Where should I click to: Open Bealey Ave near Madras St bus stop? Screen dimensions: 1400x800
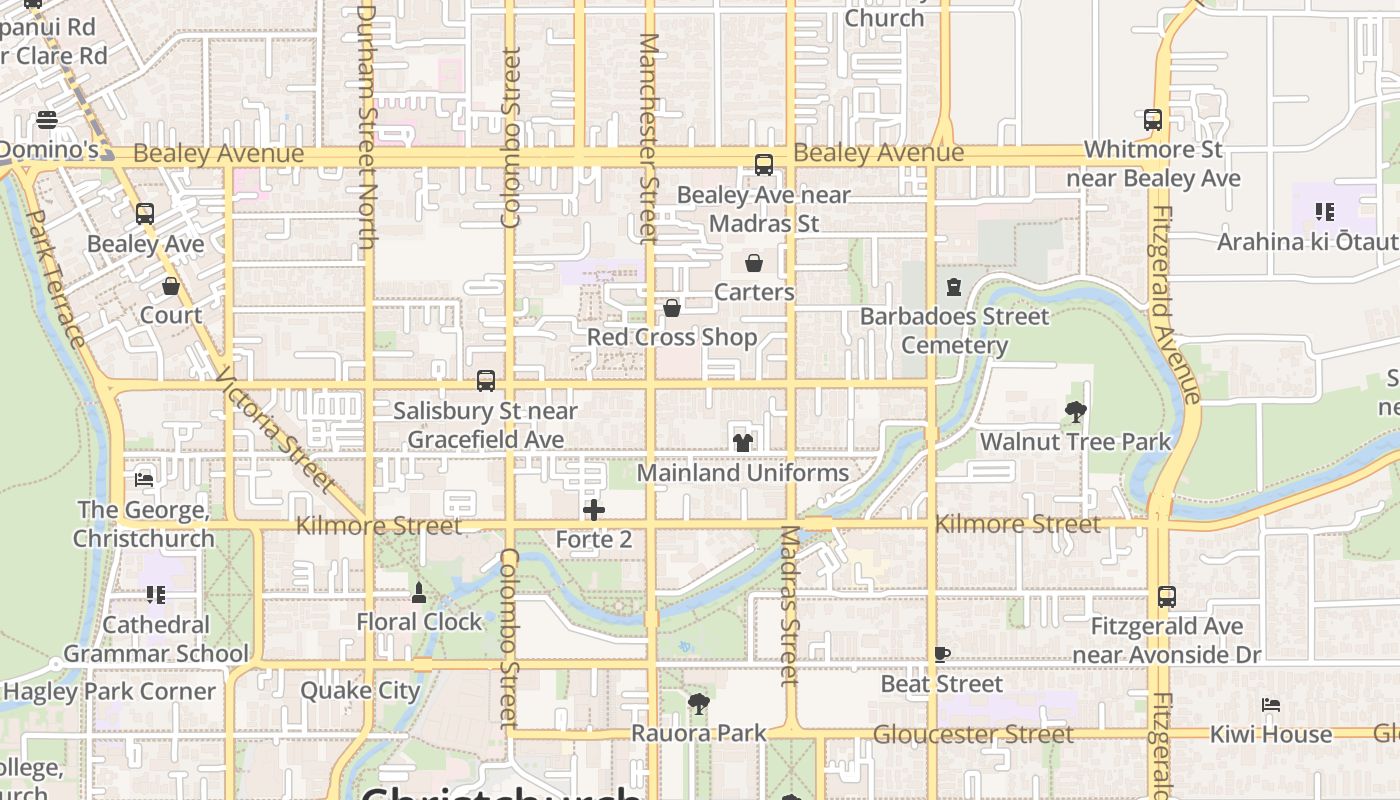pos(763,165)
